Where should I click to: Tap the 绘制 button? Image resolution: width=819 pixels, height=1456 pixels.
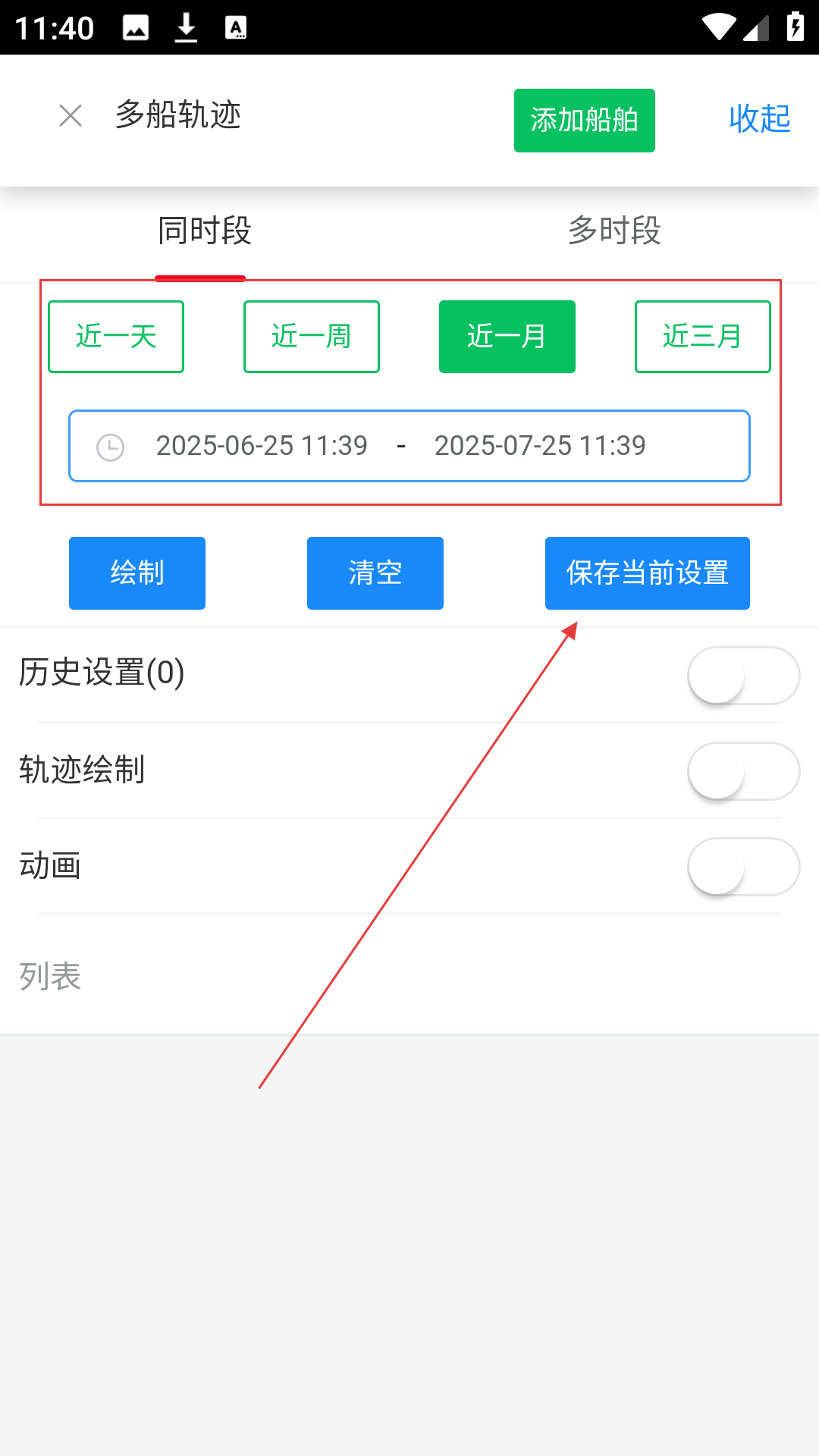(137, 573)
